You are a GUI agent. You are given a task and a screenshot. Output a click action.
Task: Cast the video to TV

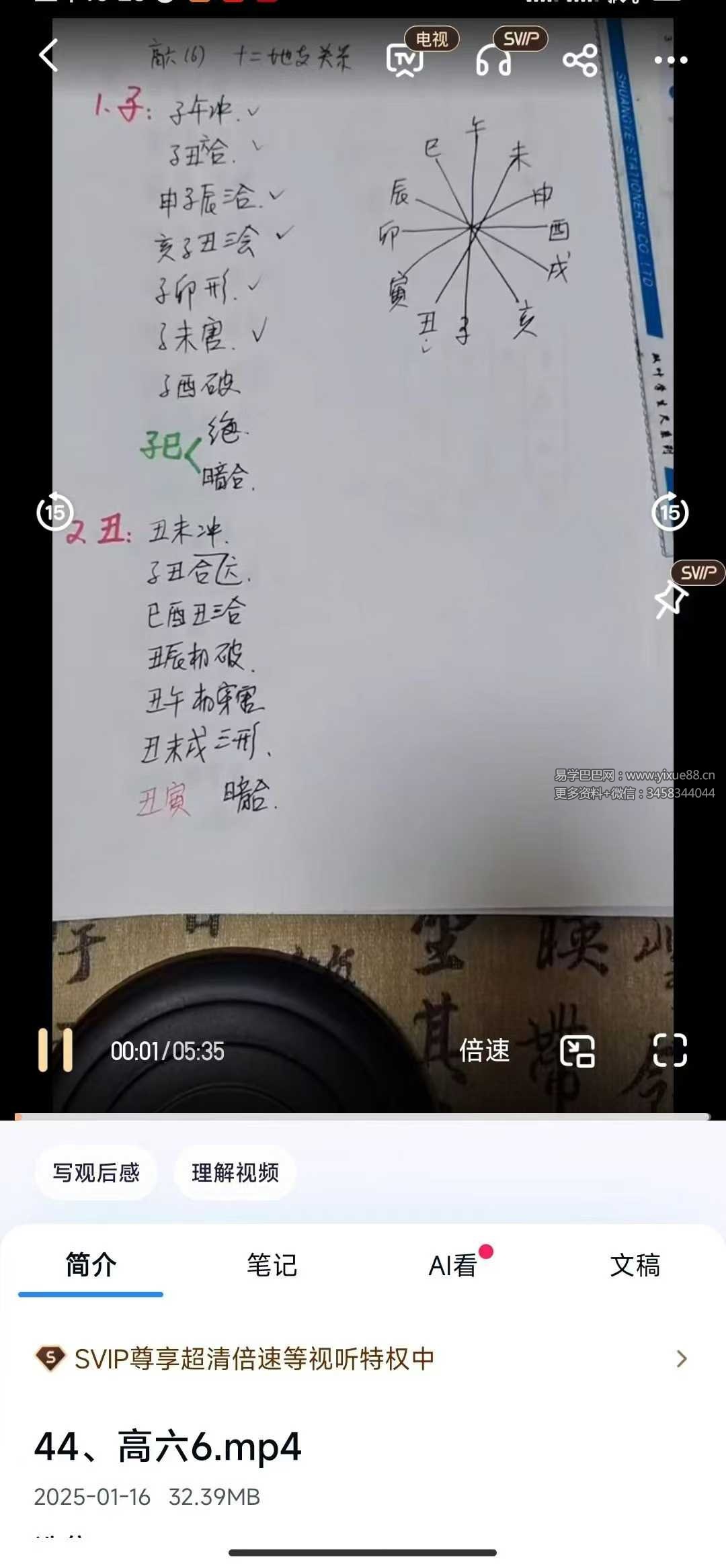tap(405, 60)
